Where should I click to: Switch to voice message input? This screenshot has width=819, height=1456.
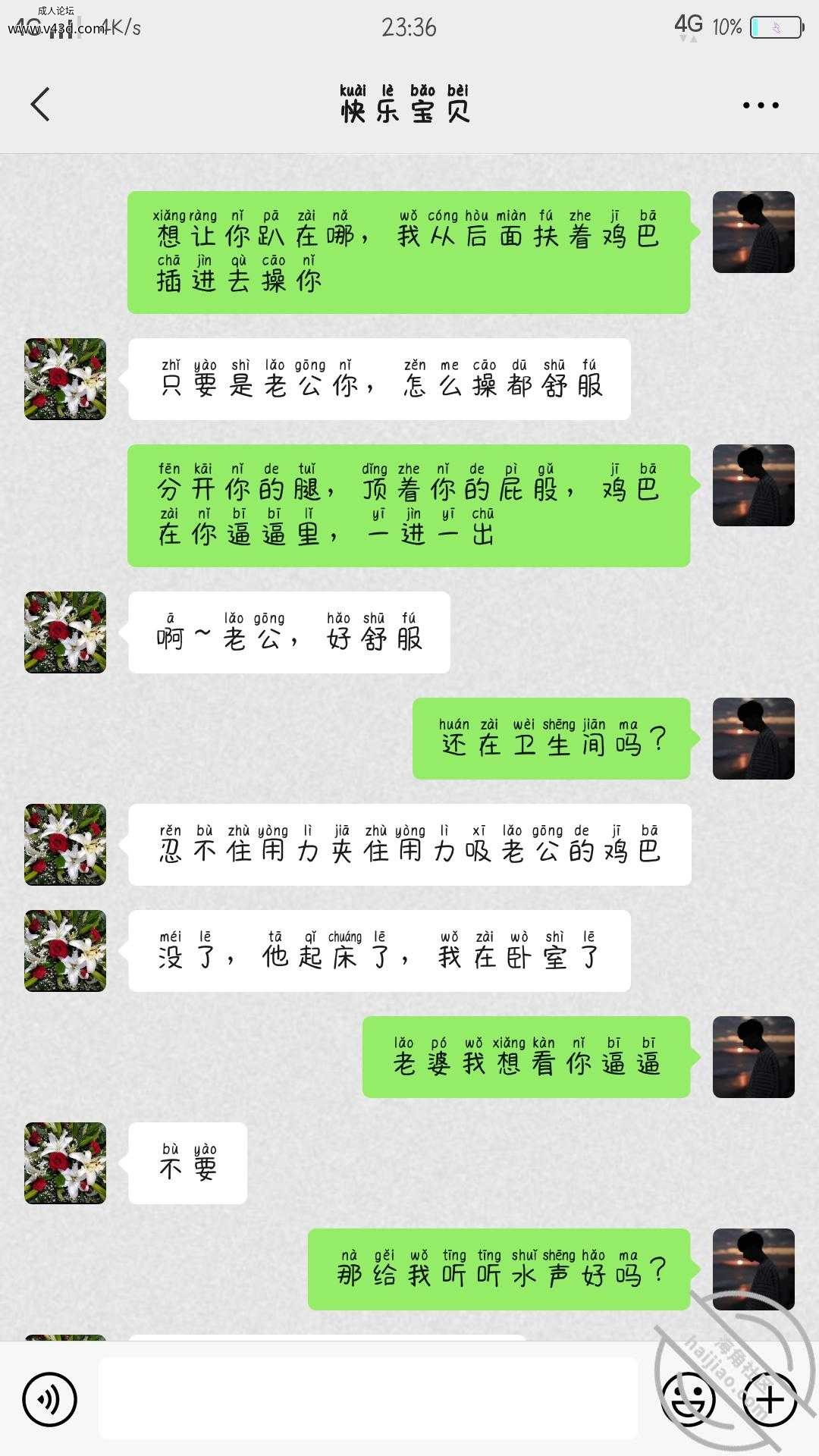50,1399
